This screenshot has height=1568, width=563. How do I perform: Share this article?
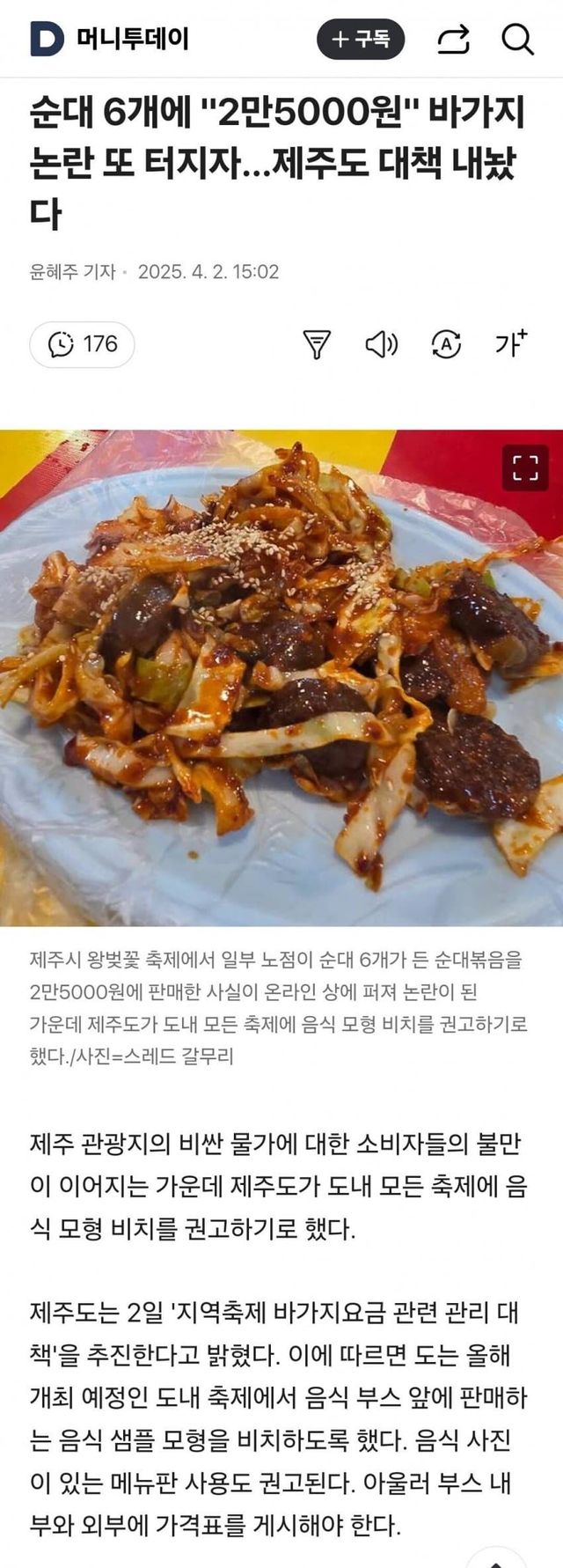click(453, 40)
